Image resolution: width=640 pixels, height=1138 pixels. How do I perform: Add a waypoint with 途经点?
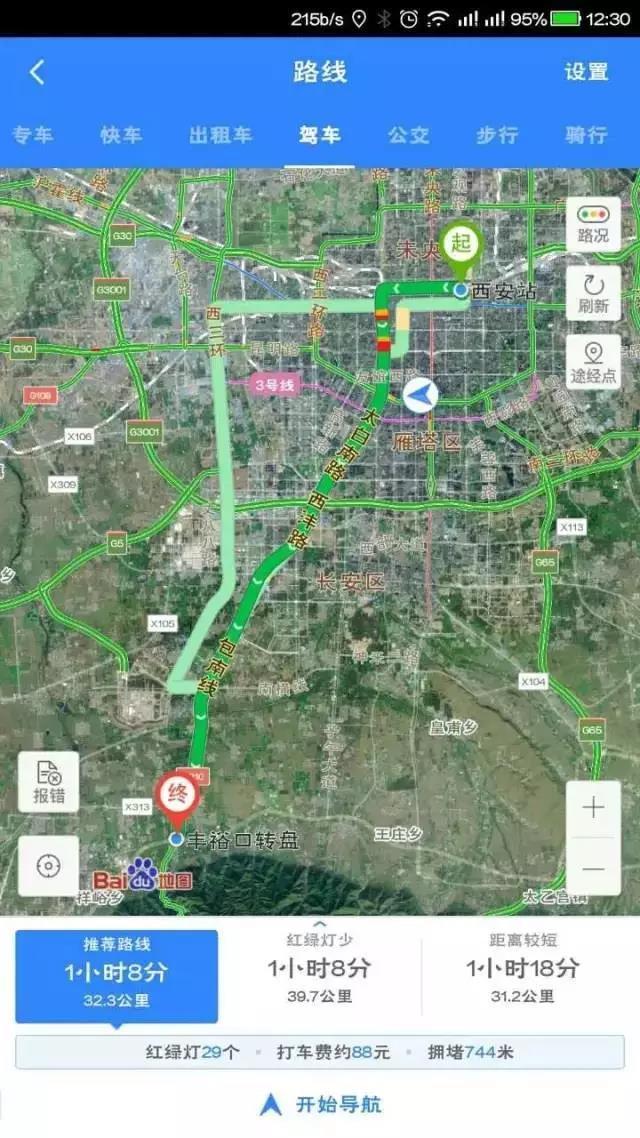point(593,363)
